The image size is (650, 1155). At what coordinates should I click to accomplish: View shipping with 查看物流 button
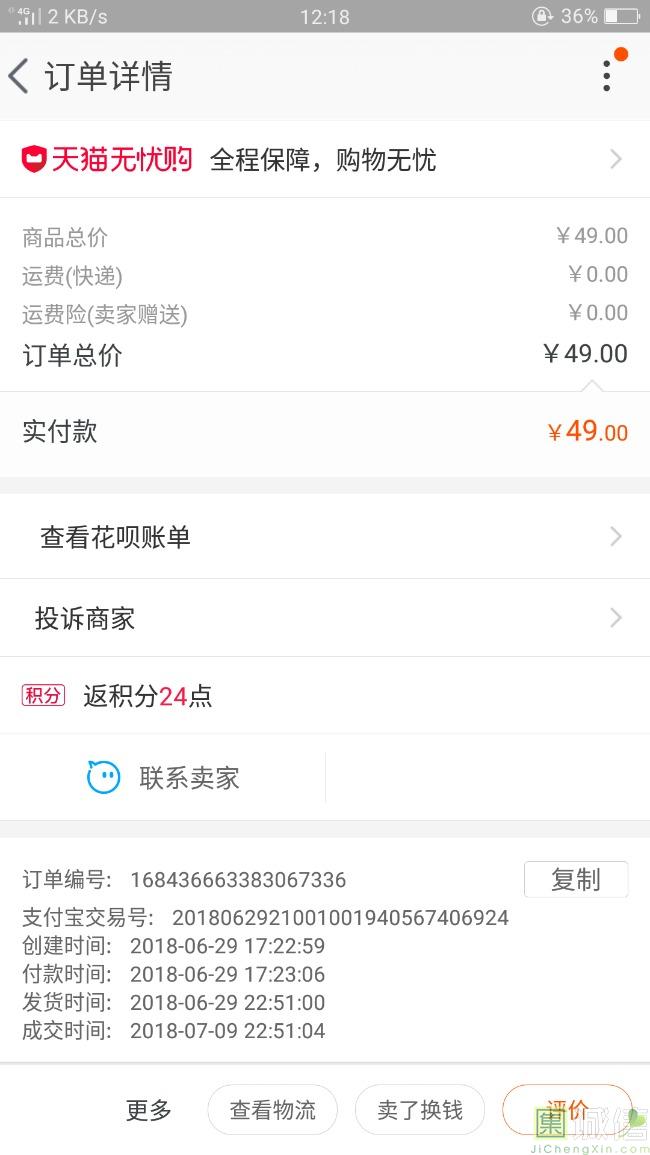pos(272,1110)
